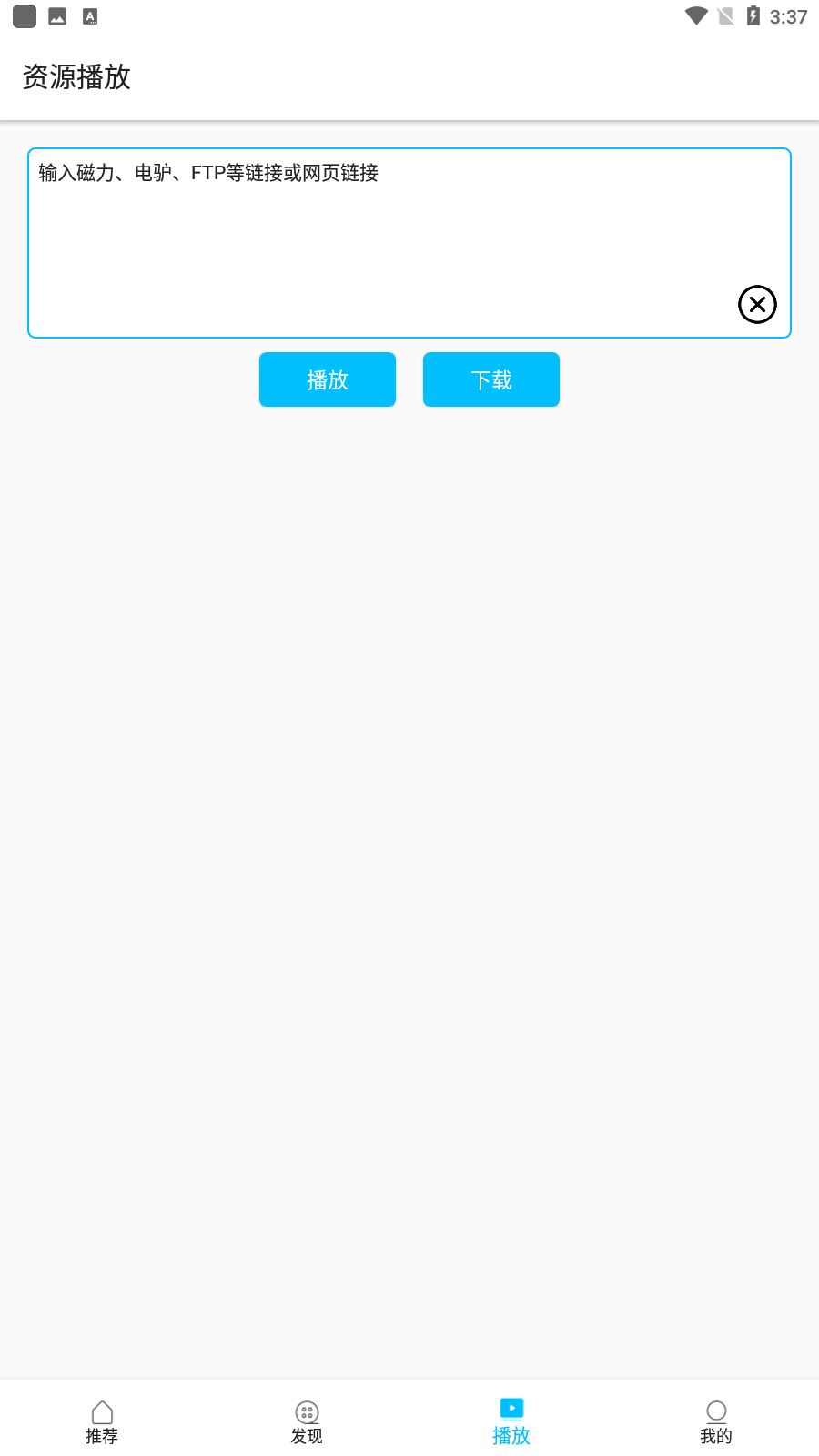This screenshot has width=819, height=1456.
Task: Select the 推荐 home icon in bottom bar
Action: pos(102,1413)
